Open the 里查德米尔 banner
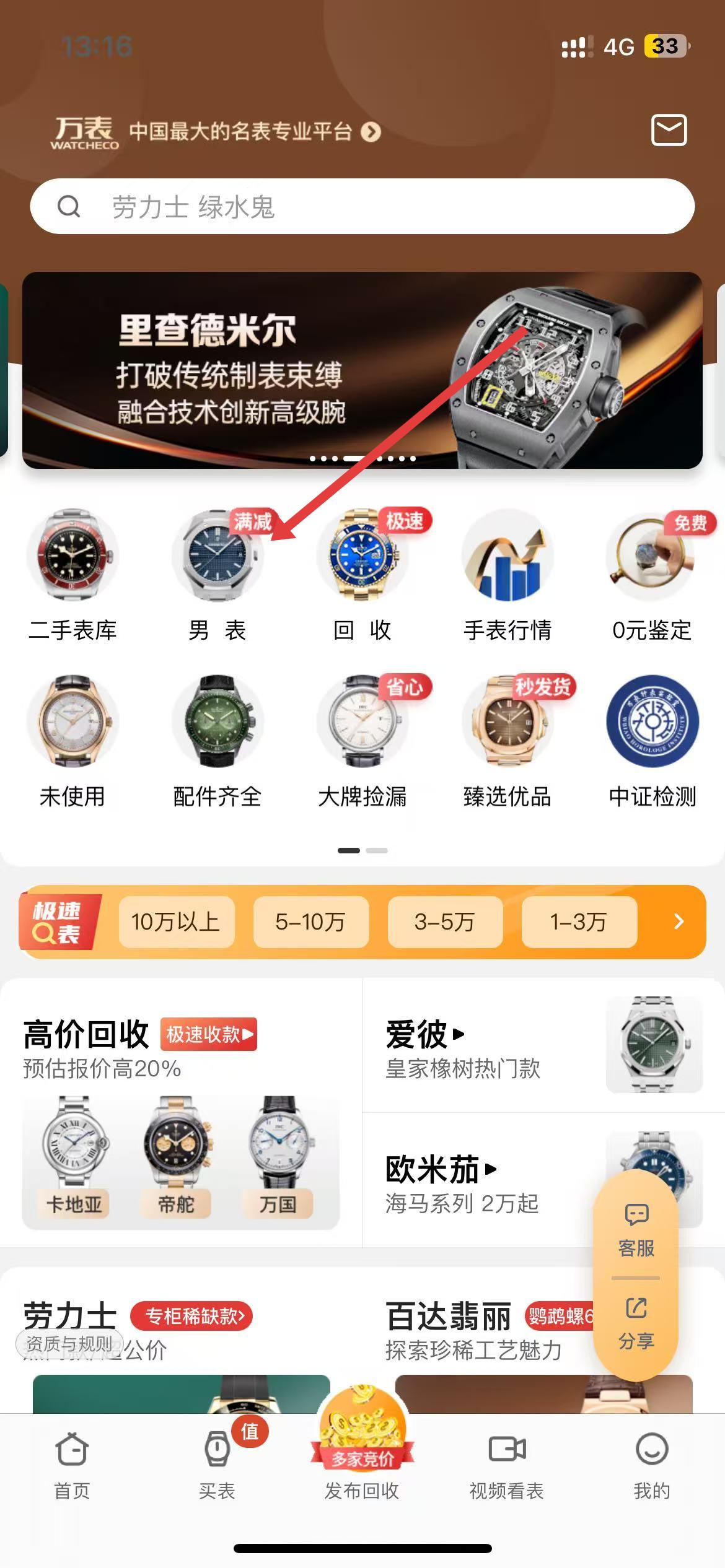This screenshot has width=725, height=1568. pos(362,370)
